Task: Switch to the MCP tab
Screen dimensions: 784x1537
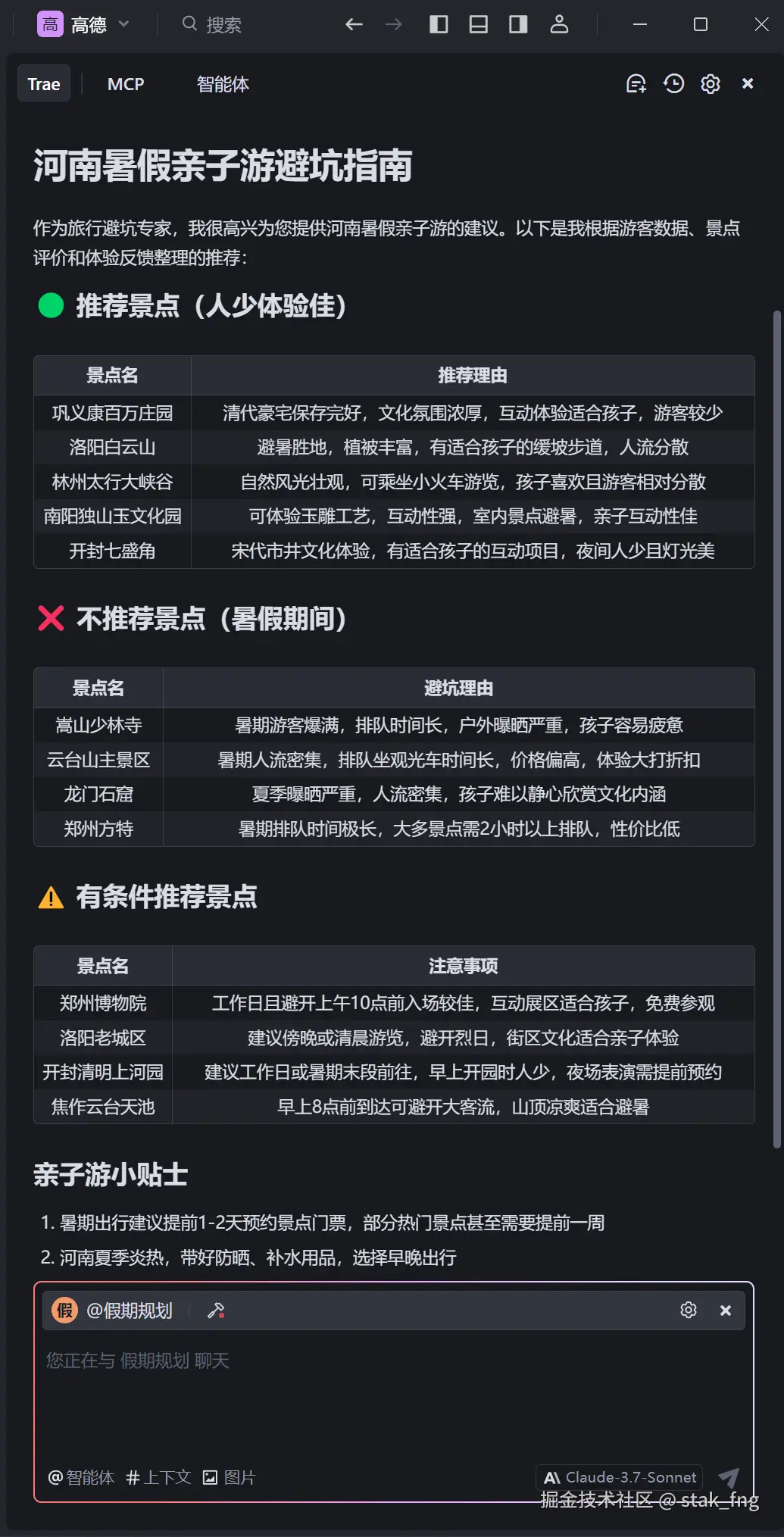Action: [x=126, y=84]
